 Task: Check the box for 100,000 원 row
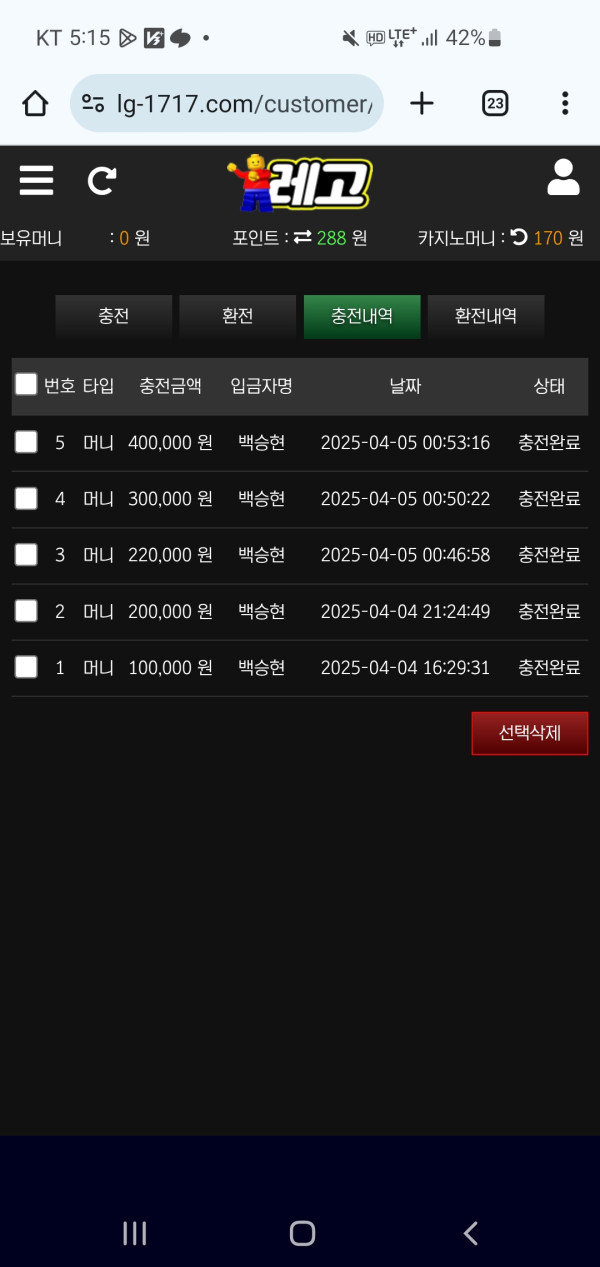[26, 666]
